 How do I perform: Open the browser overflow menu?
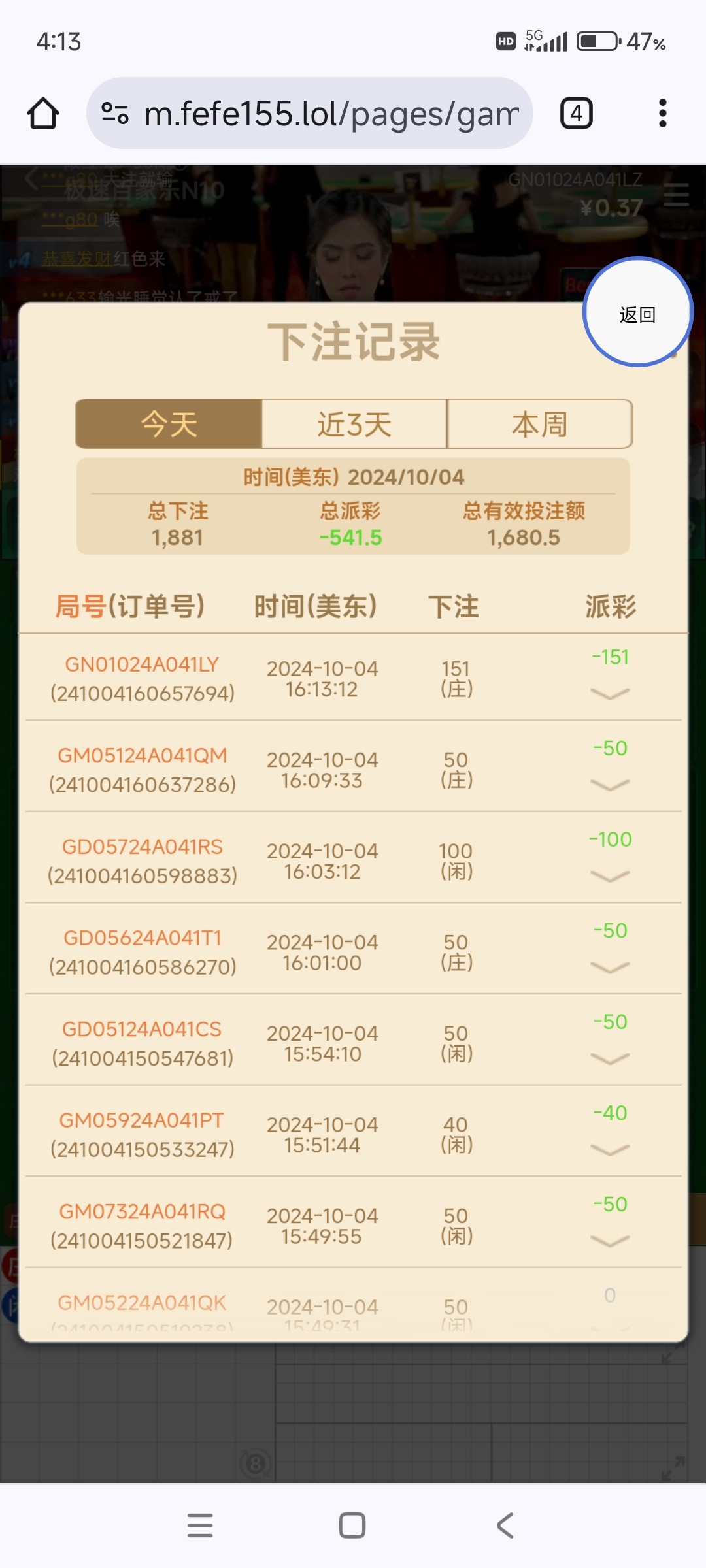[662, 114]
